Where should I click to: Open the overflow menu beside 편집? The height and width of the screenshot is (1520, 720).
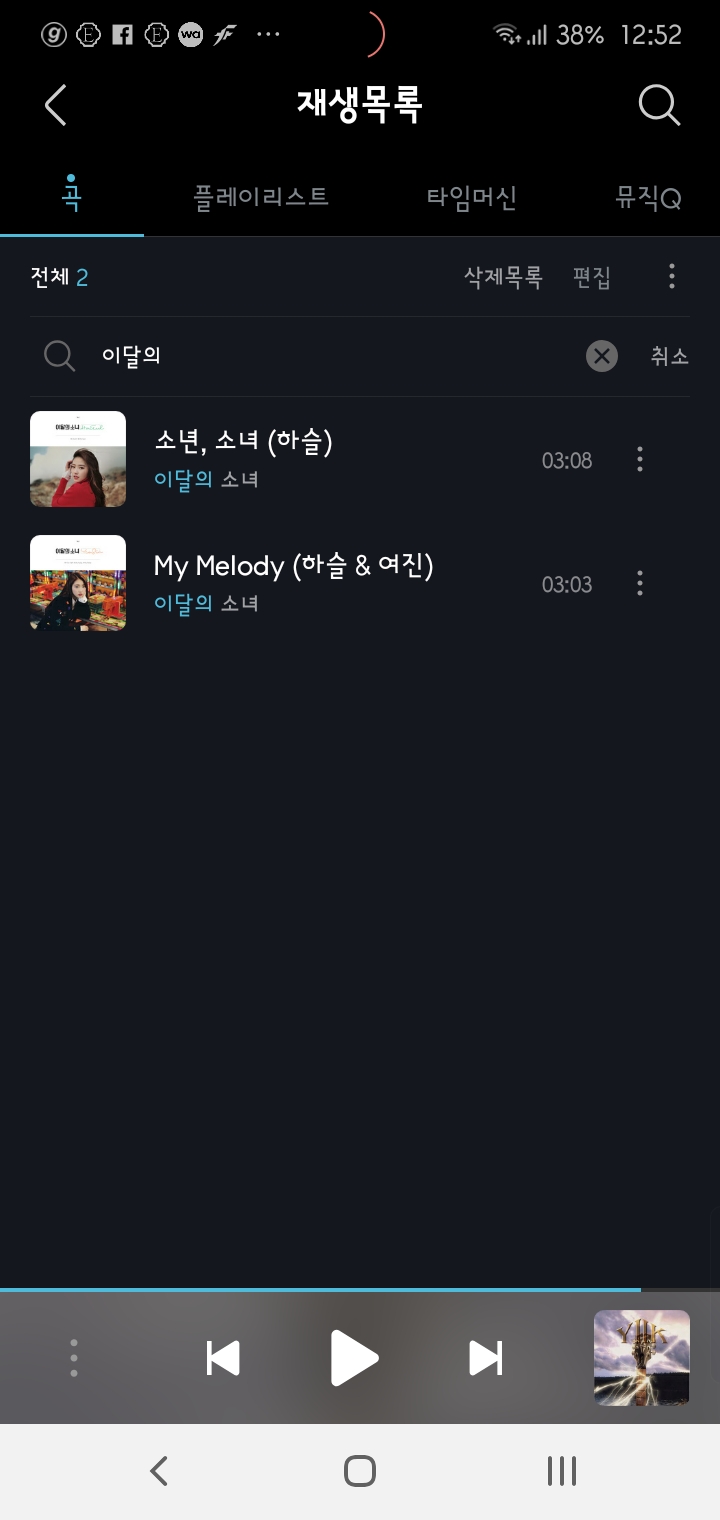pyautogui.click(x=672, y=276)
